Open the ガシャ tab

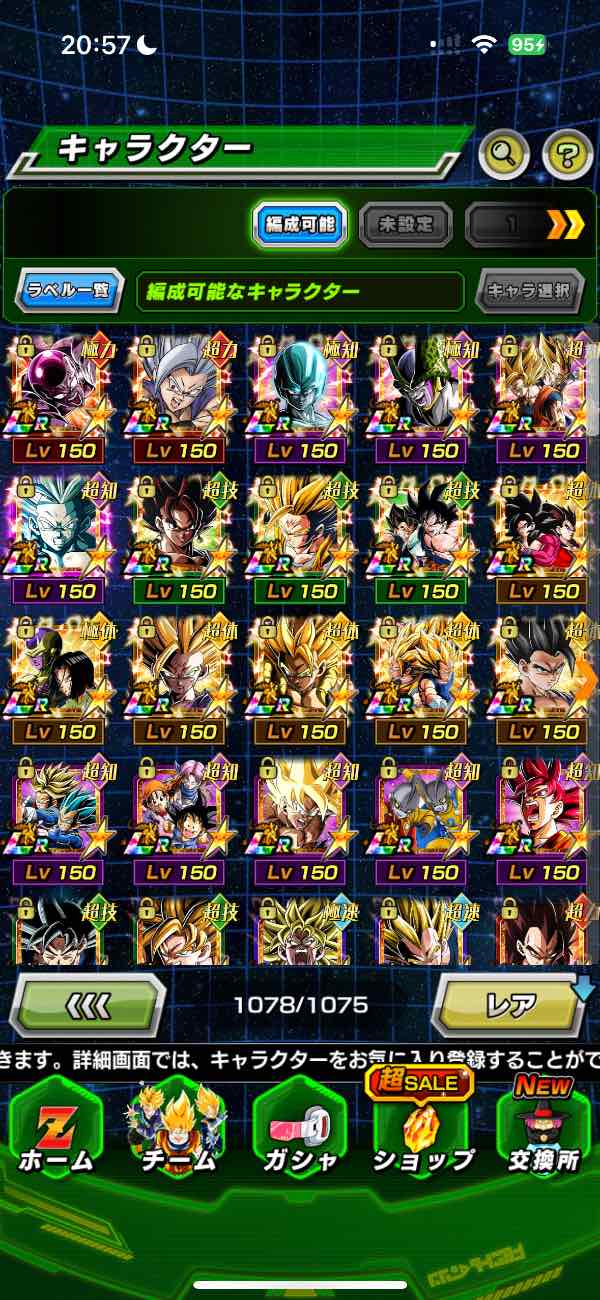(x=299, y=1124)
